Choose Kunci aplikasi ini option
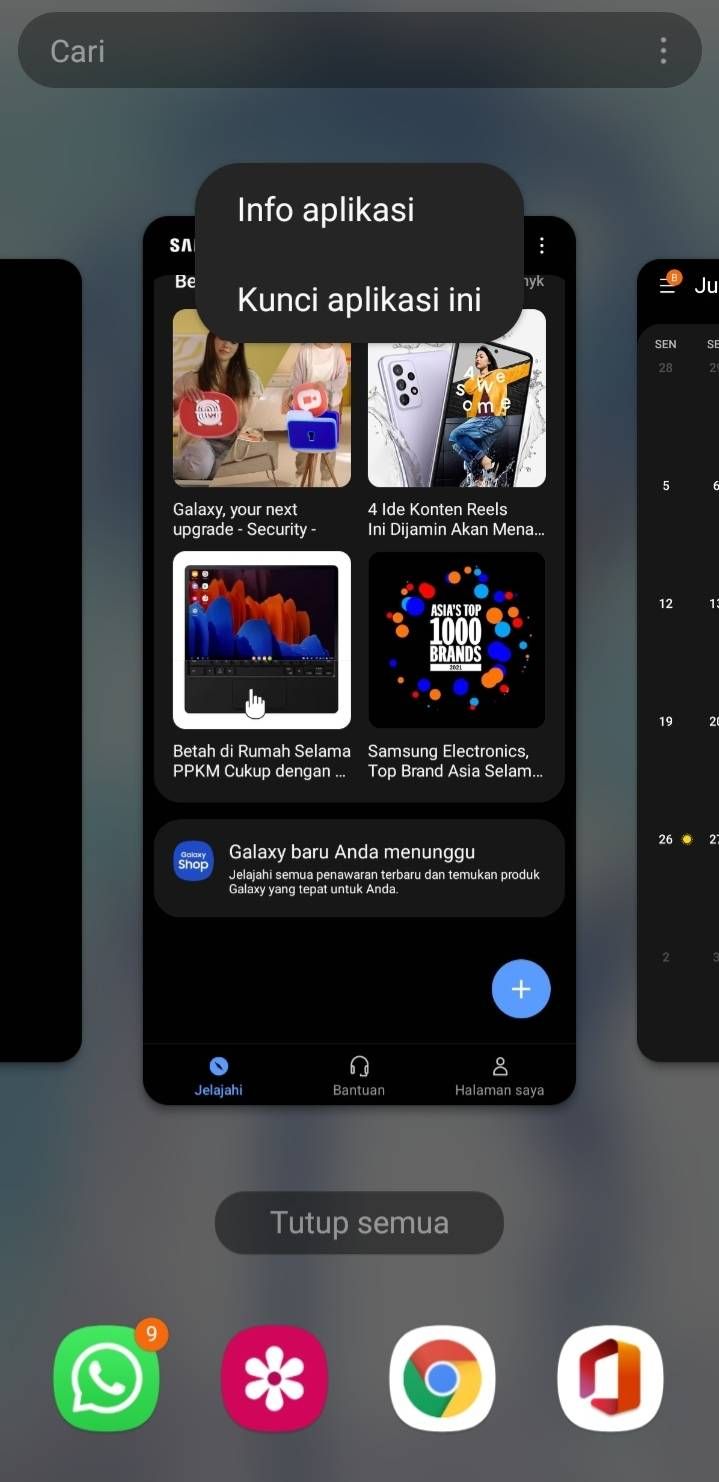This screenshot has width=719, height=1482. pyautogui.click(x=359, y=299)
